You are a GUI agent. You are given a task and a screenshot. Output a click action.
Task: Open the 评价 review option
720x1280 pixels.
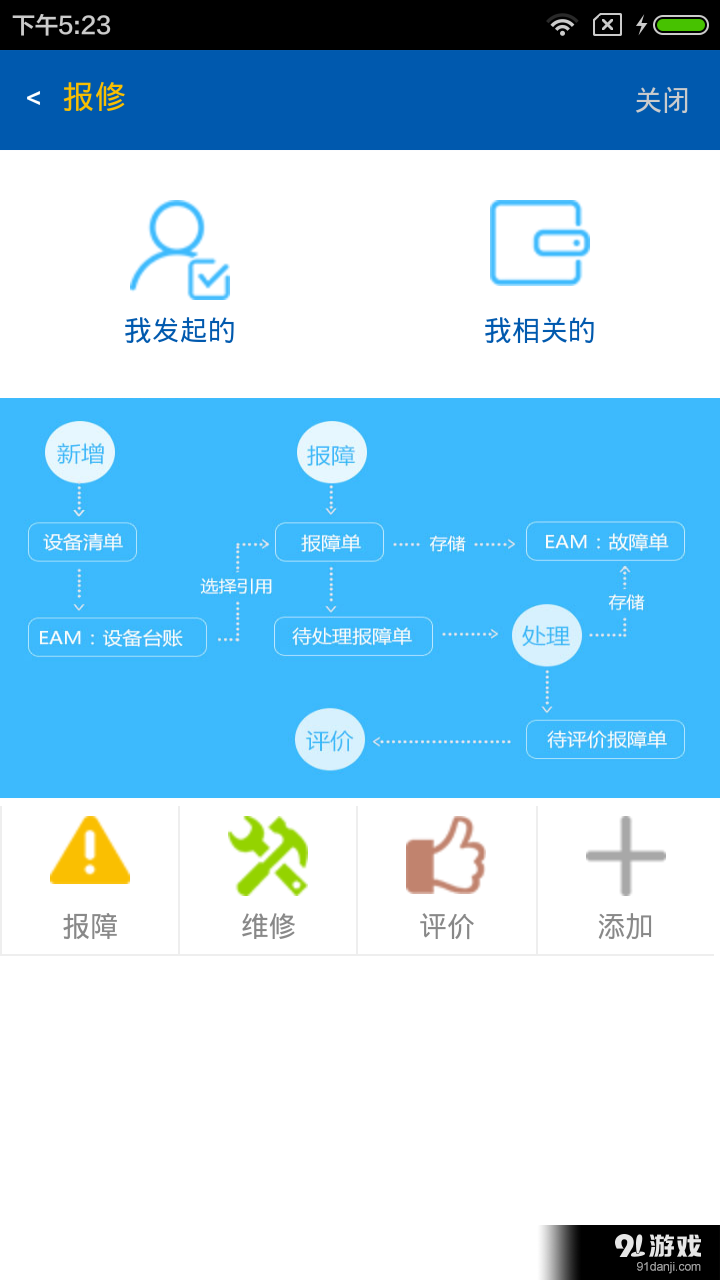tap(446, 879)
